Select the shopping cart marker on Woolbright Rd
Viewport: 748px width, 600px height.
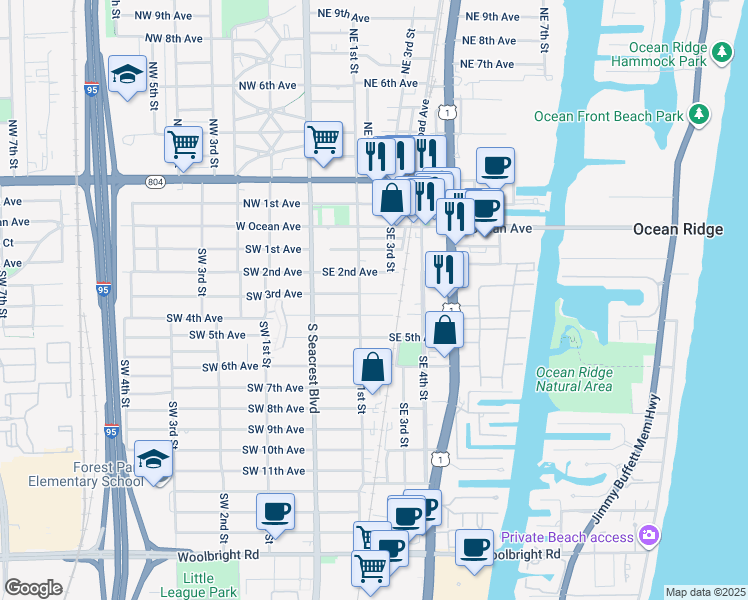pyautogui.click(x=371, y=567)
